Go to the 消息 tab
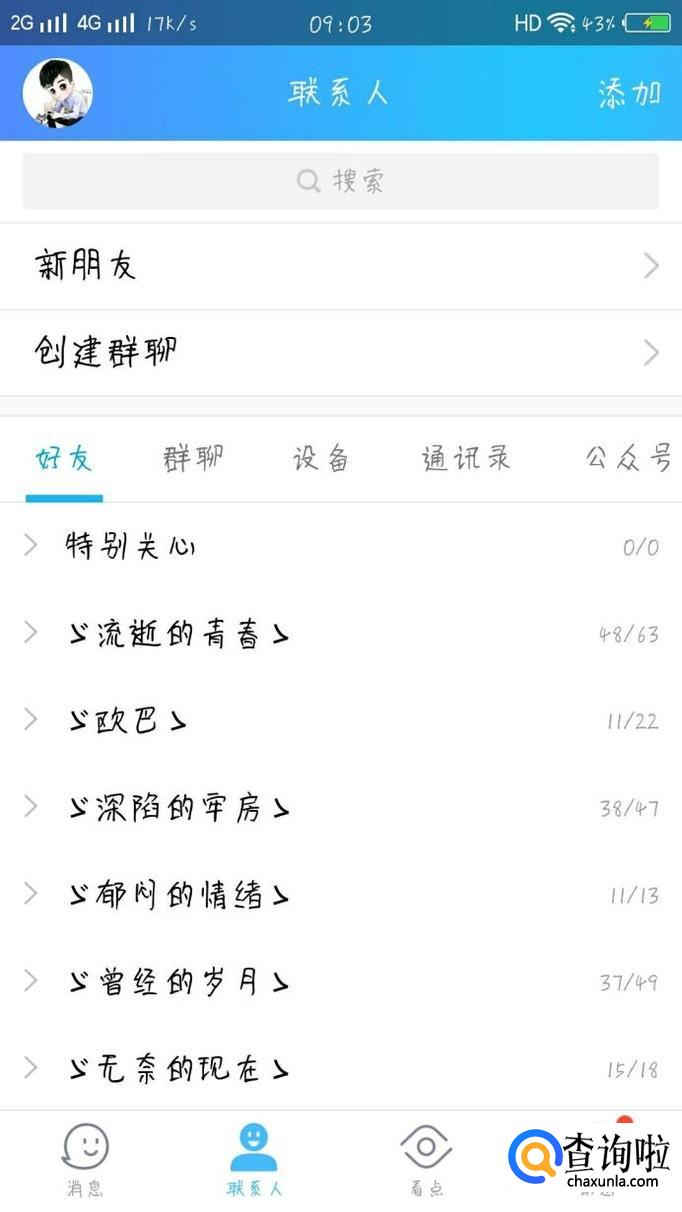682x1212 pixels. tap(85, 1160)
